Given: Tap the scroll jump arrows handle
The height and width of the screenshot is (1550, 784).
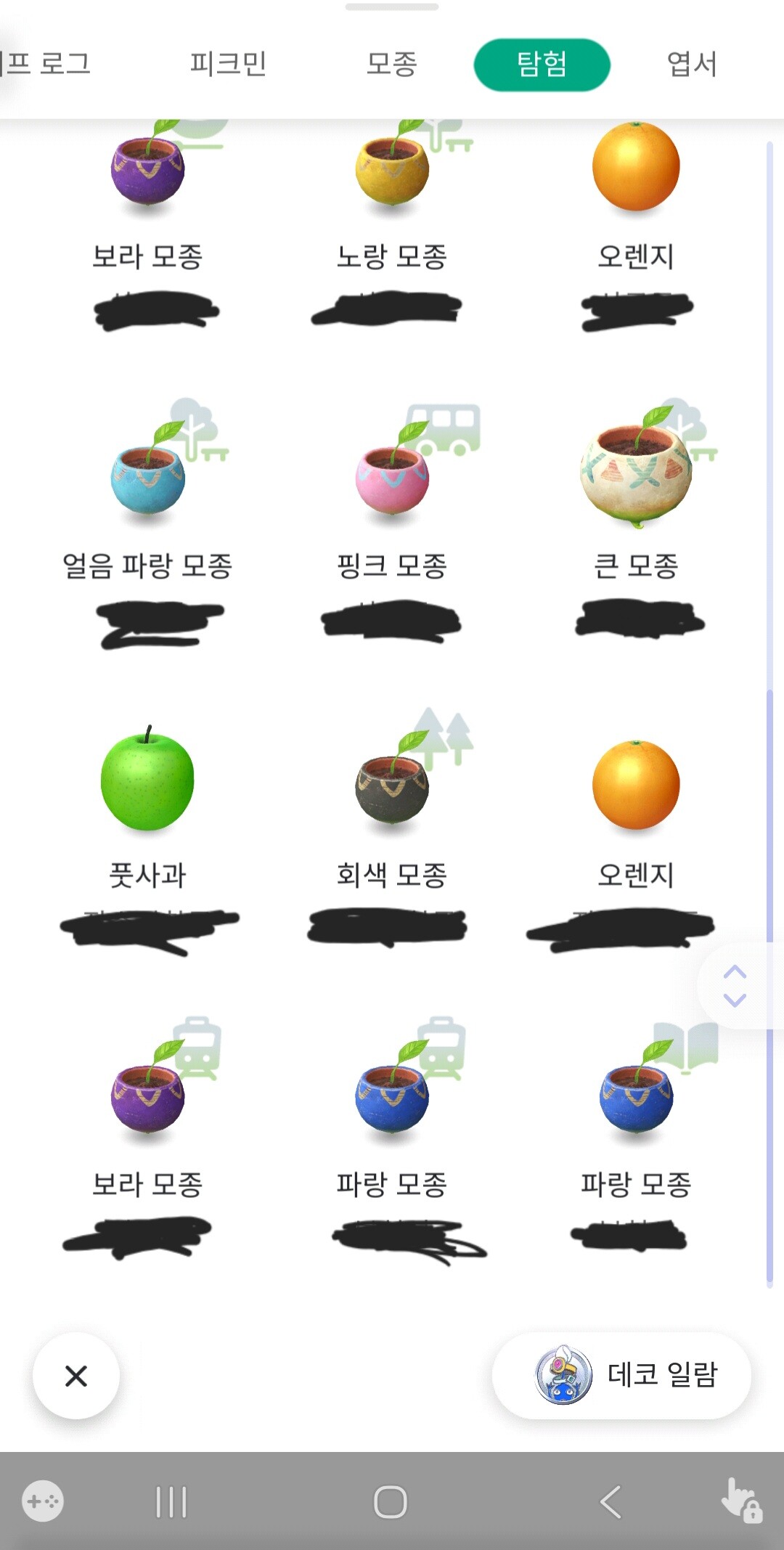Looking at the screenshot, I should [x=735, y=986].
